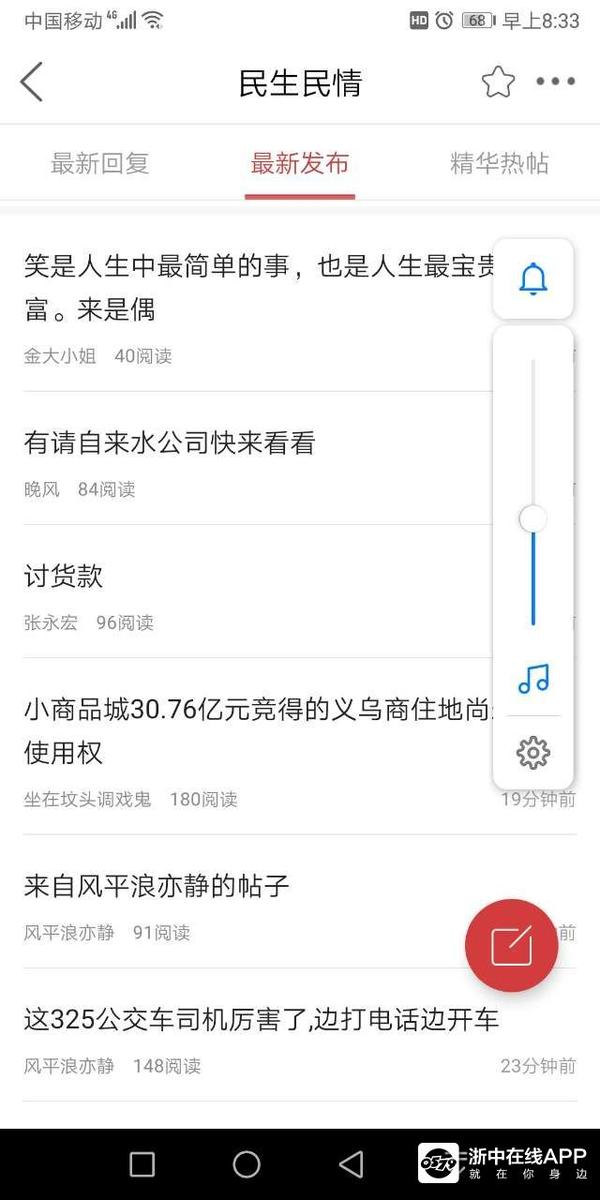Tap the ringer bell icon in volume panel
The height and width of the screenshot is (1200, 600).
point(533,279)
